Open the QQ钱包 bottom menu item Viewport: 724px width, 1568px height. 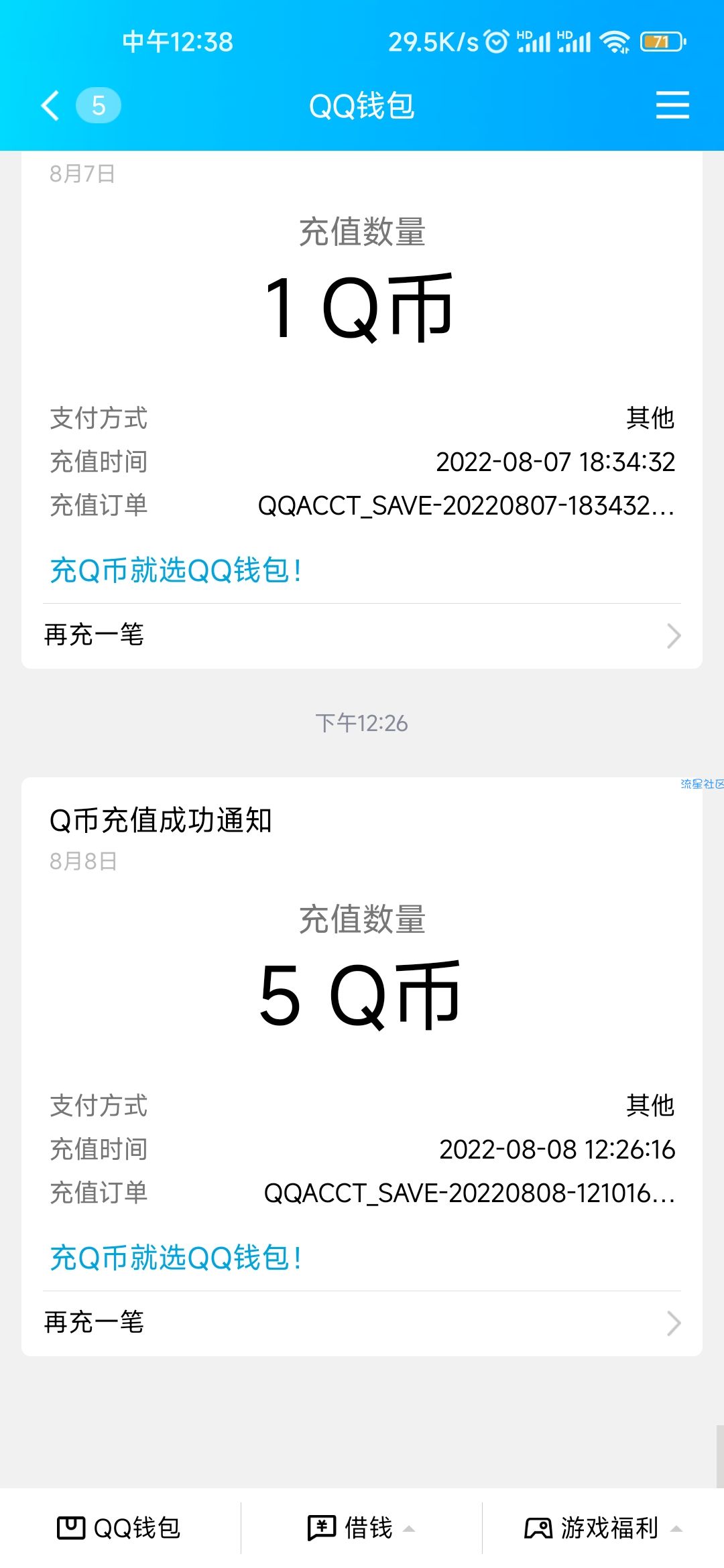click(x=120, y=1528)
